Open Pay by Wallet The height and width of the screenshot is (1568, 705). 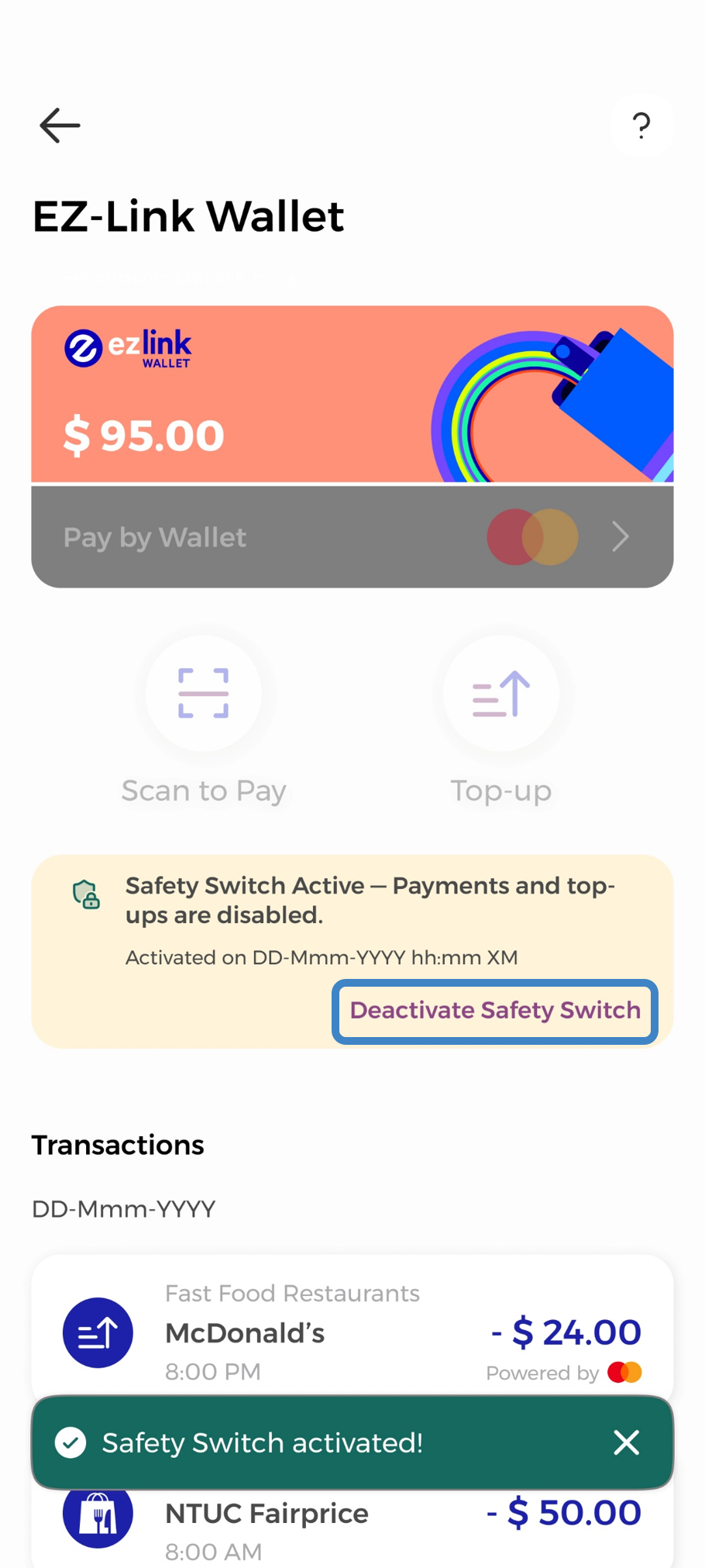coord(352,536)
